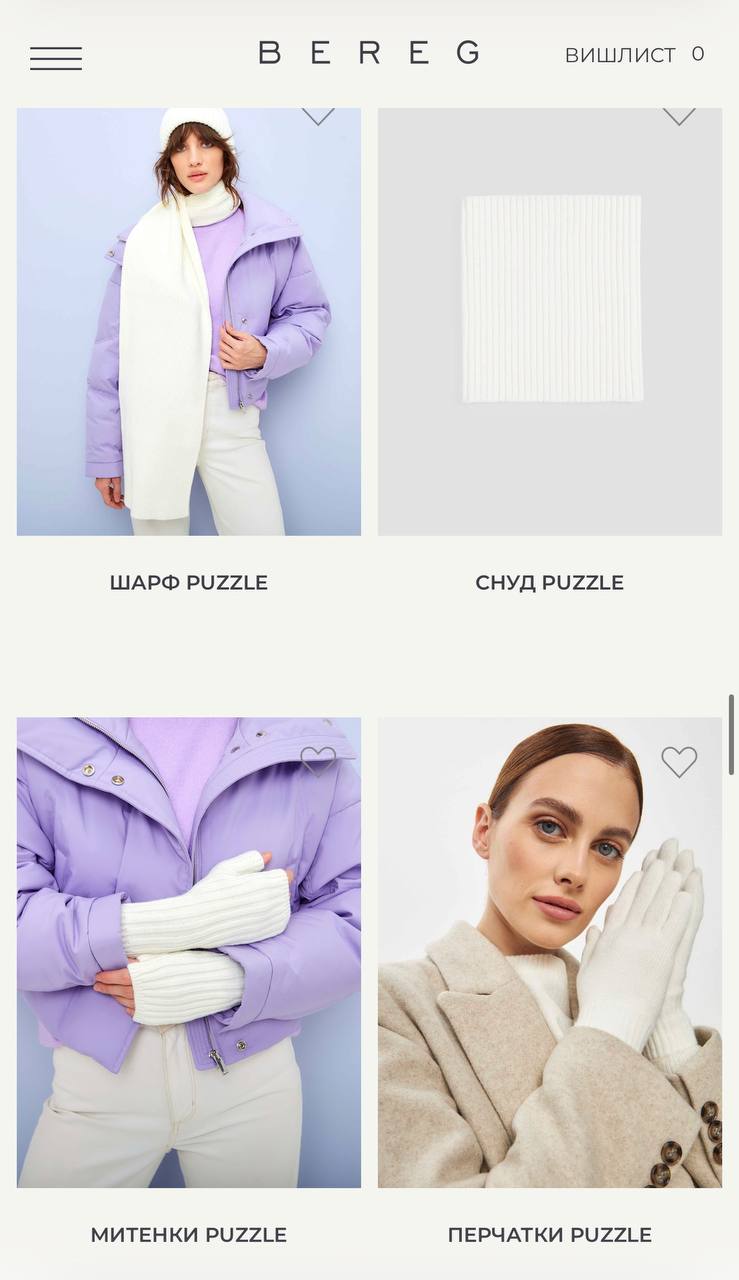This screenshot has width=739, height=1280.
Task: Add Снуд Puzzle to wishlist
Action: click(679, 116)
